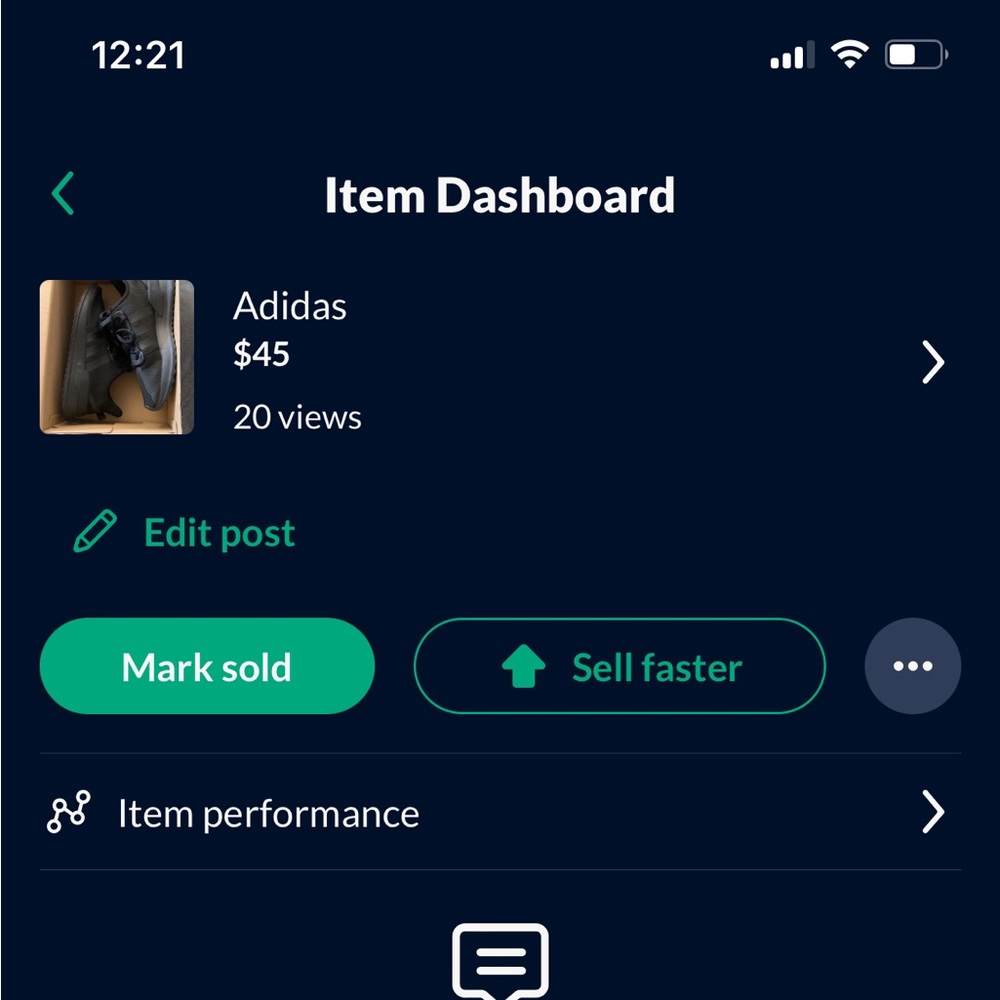Viewport: 1000px width, 1000px height.
Task: Mark the item as sold
Action: point(207,666)
